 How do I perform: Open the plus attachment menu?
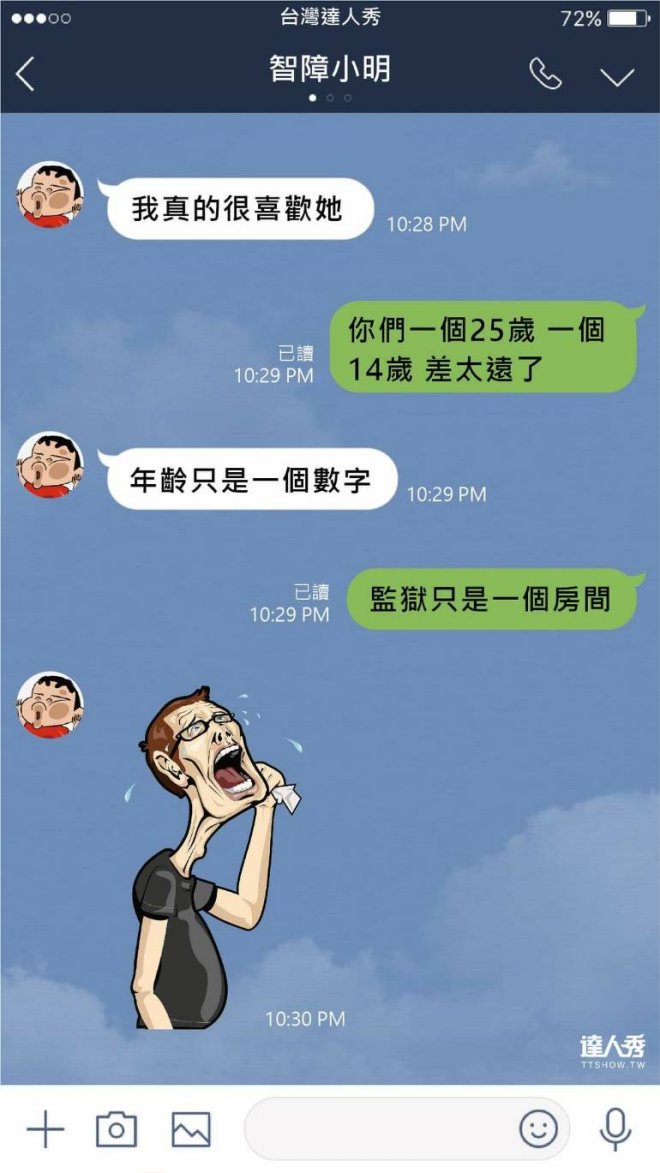pyautogui.click(x=45, y=1130)
